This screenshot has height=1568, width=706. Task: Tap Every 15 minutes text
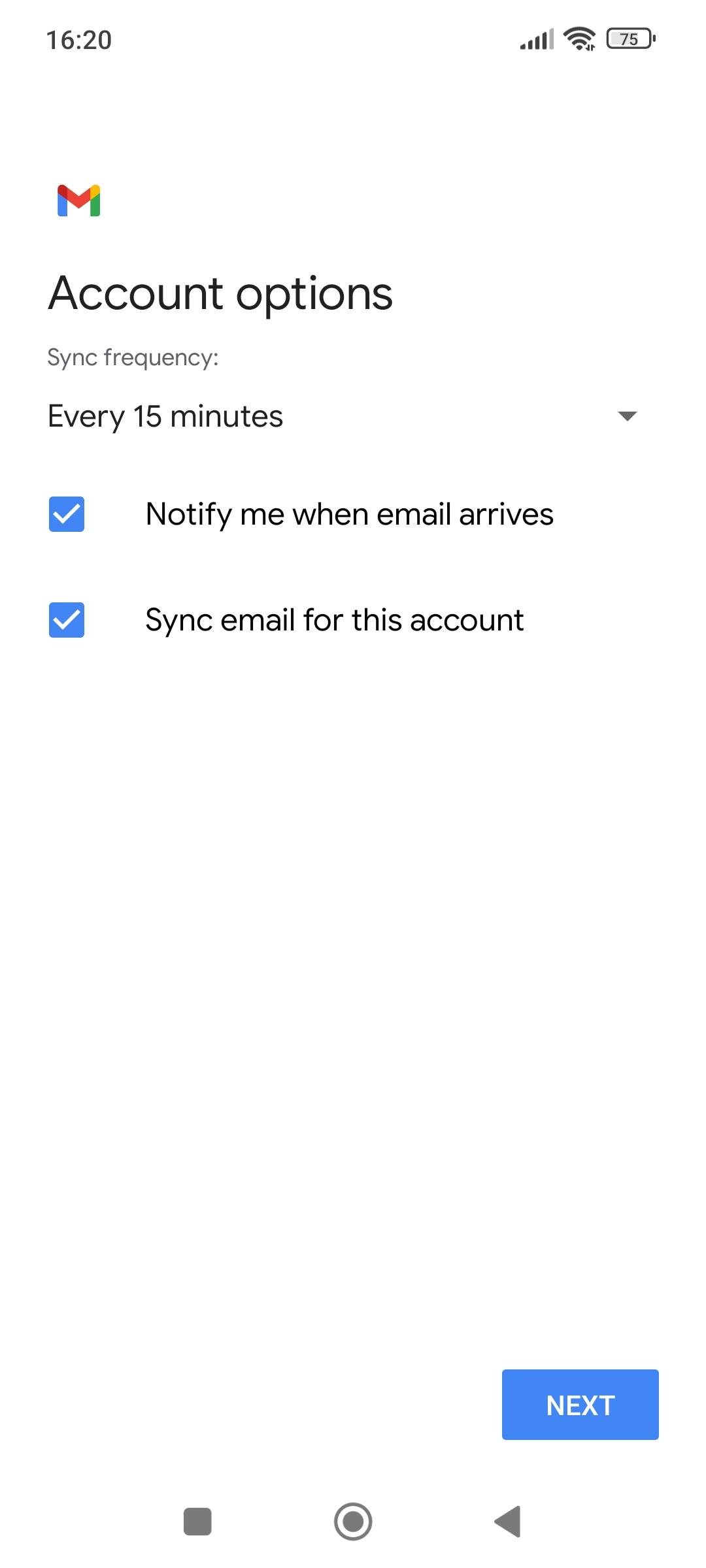coord(165,416)
